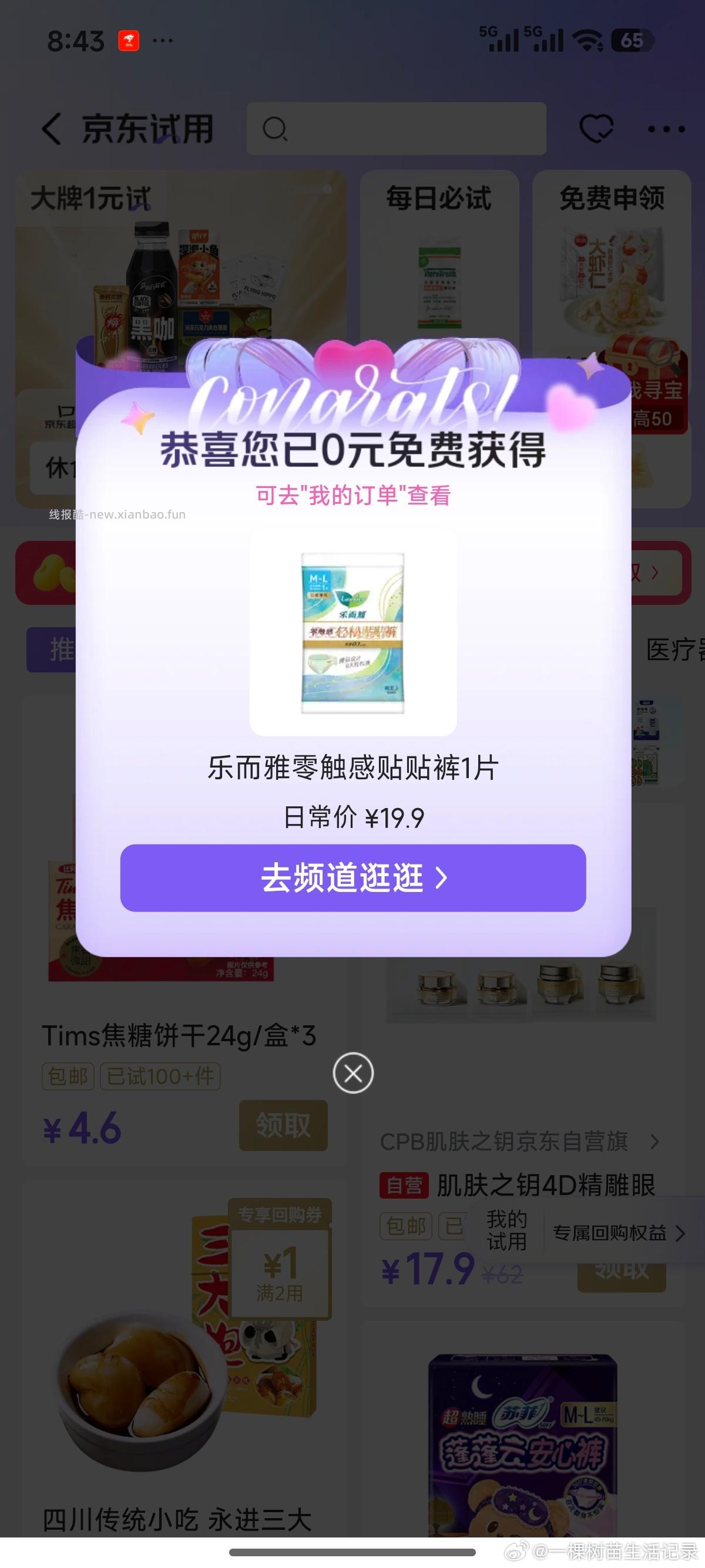Image resolution: width=705 pixels, height=1568 pixels.
Task: Tap the JD app icon in the status bar
Action: (x=128, y=40)
